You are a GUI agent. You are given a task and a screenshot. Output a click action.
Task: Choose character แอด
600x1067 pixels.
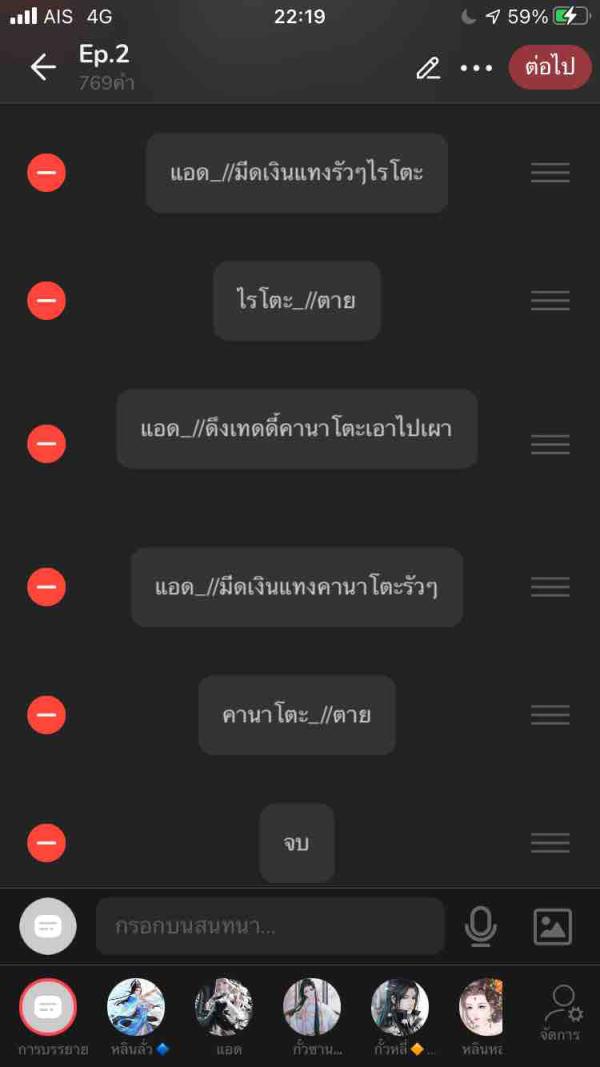(x=224, y=1007)
